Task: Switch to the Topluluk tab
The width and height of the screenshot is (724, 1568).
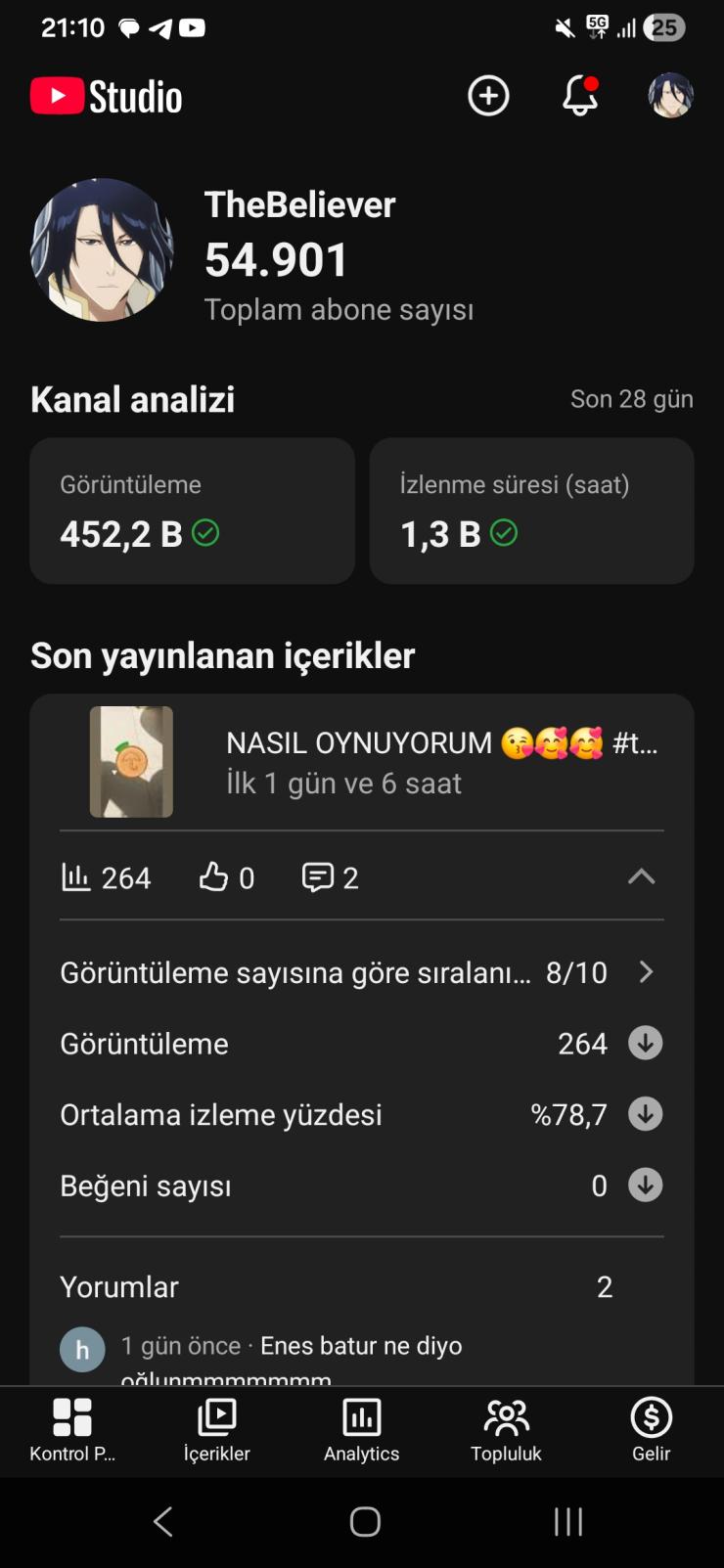Action: point(506,1430)
